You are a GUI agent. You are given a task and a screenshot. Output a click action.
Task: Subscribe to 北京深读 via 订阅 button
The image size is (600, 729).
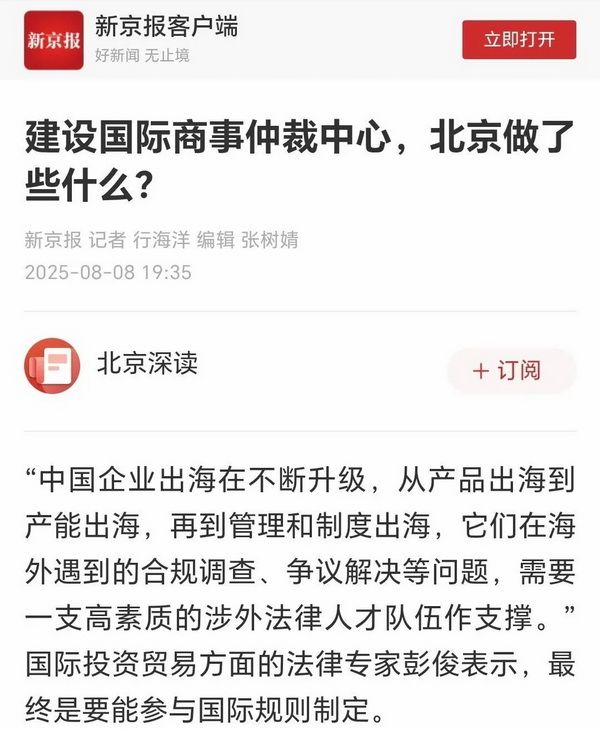click(510, 370)
